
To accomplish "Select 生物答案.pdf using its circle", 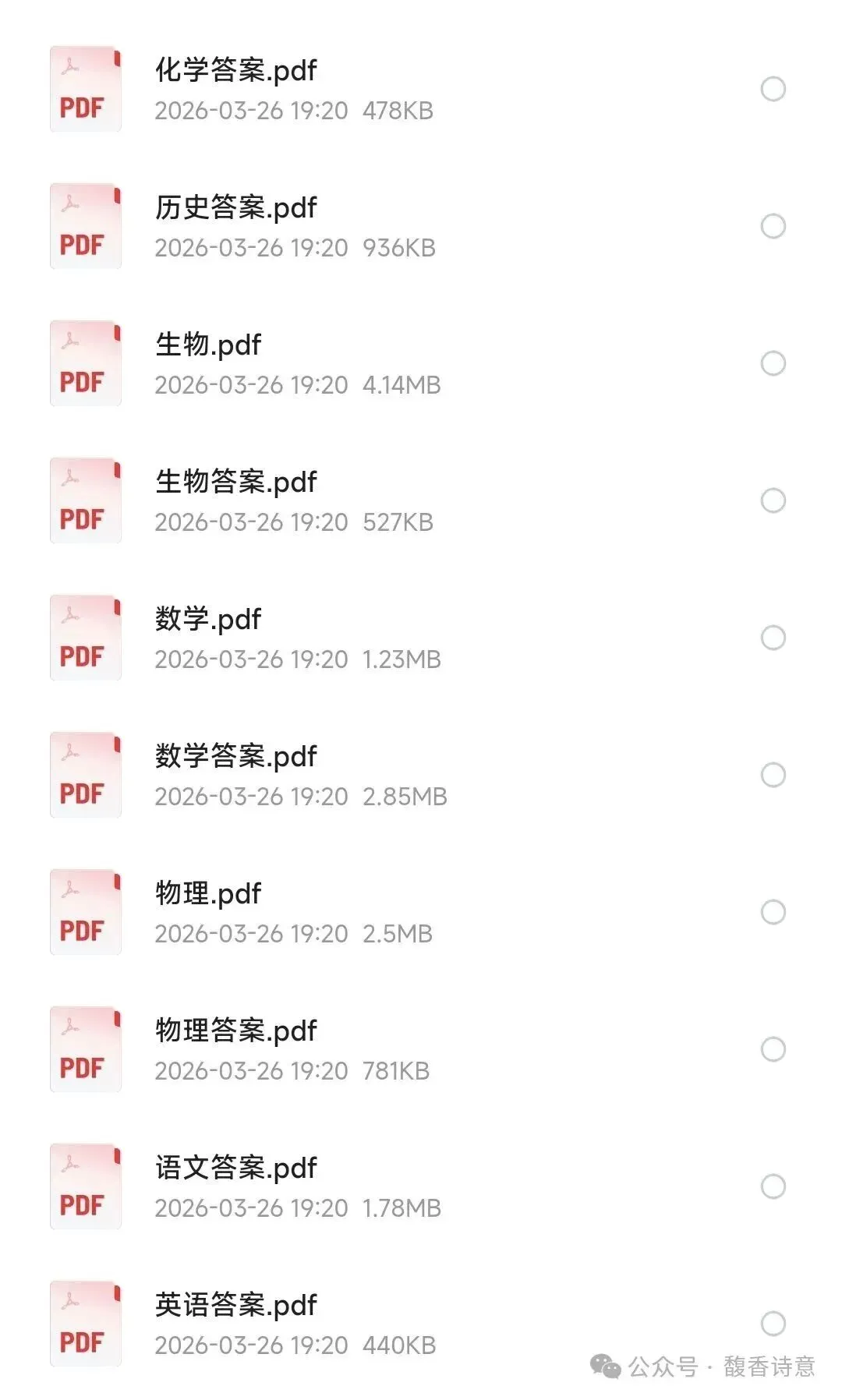I will click(x=773, y=501).
